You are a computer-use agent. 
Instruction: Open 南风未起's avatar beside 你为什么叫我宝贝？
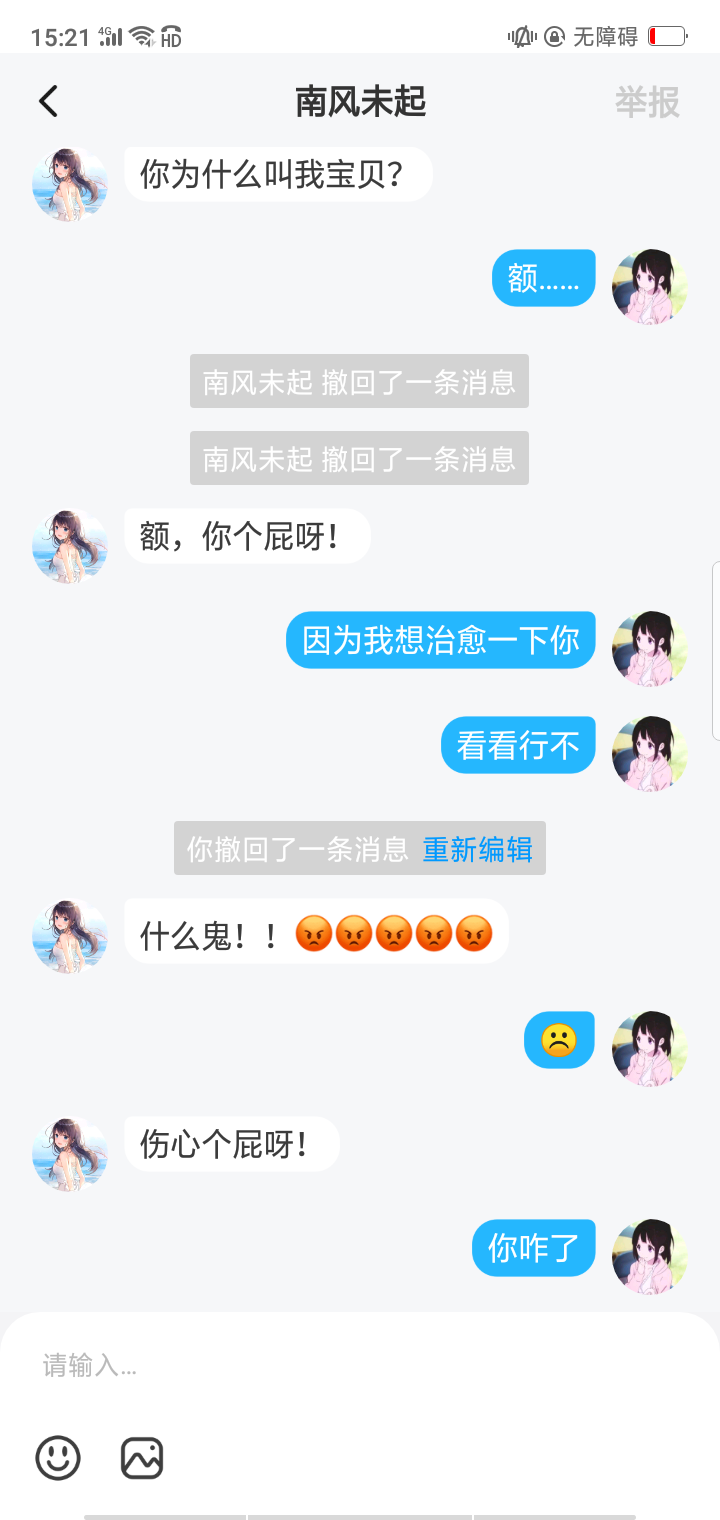[x=70, y=185]
